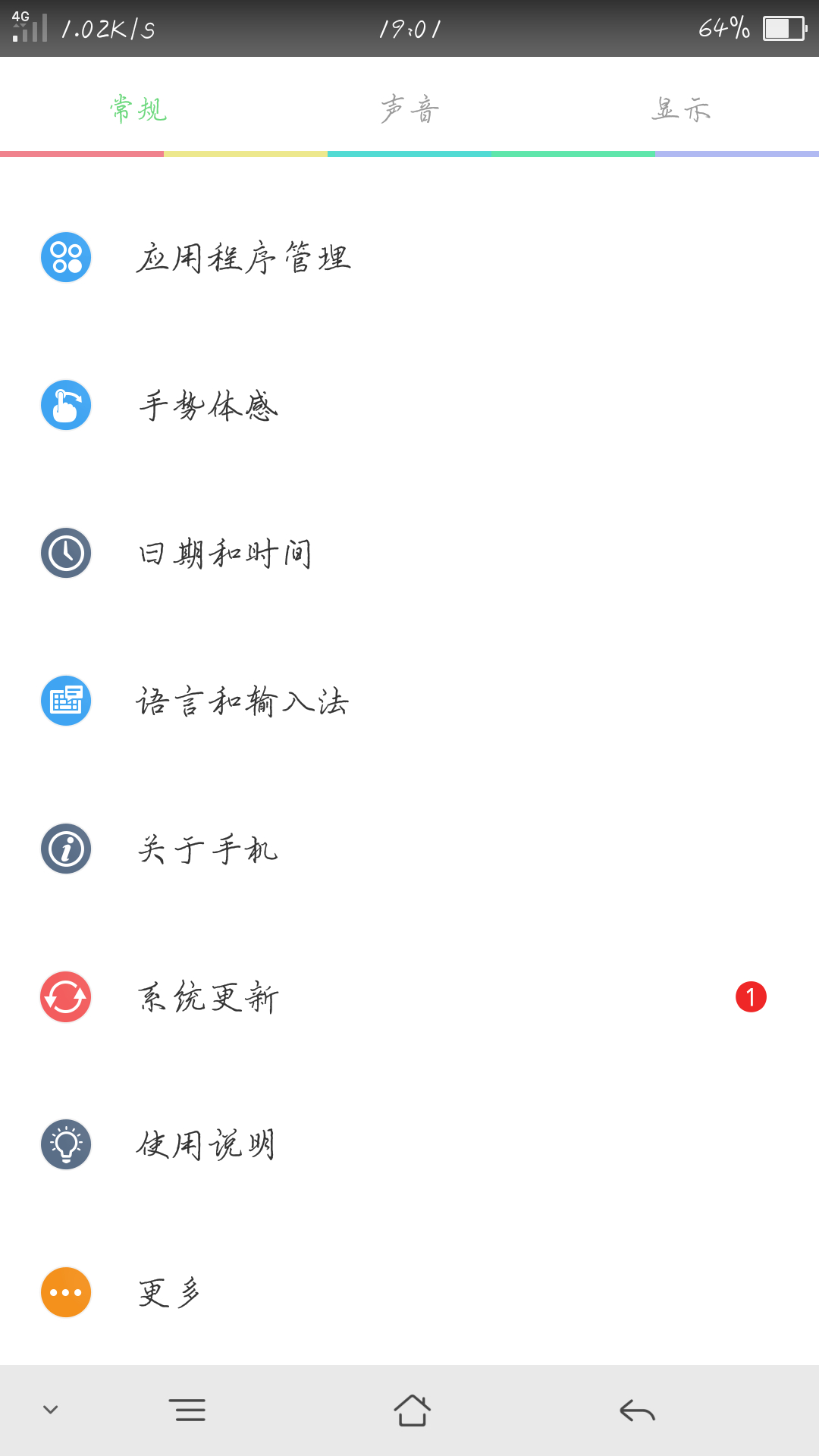This screenshot has height=1456, width=819.
Task: Open 日期和时间 settings
Action: pos(224,554)
